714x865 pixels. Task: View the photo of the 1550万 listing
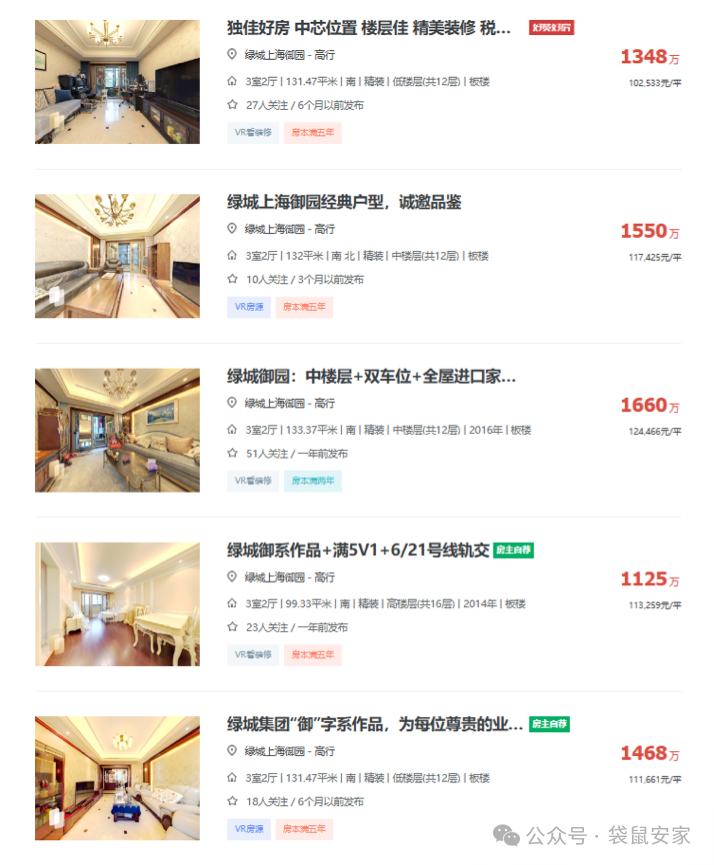coord(117,256)
